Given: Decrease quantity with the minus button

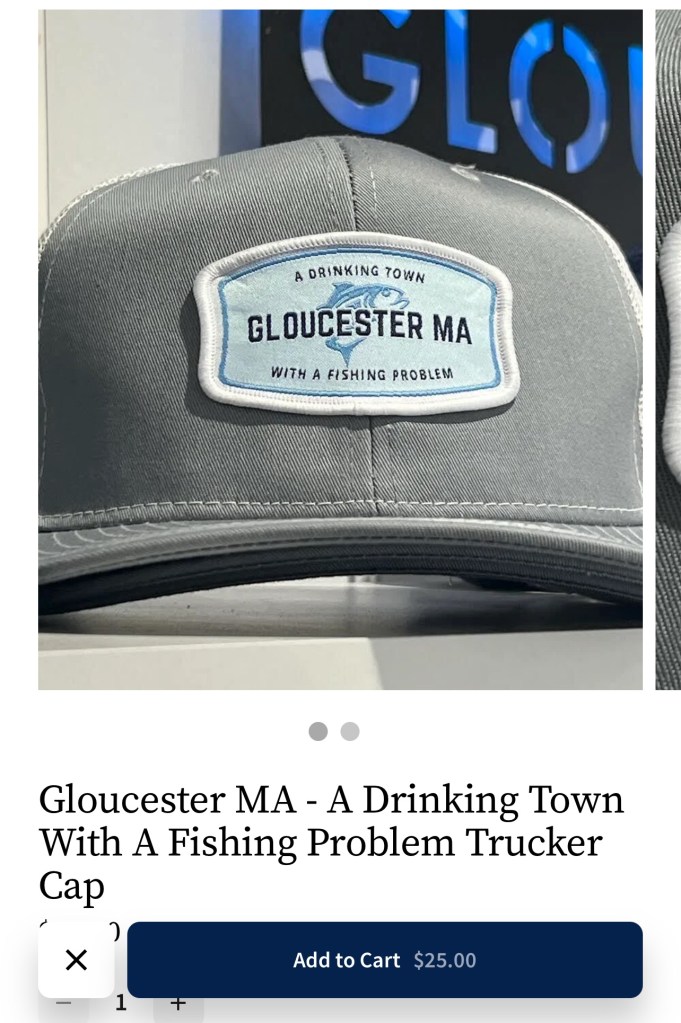Looking at the screenshot, I should (64, 1005).
